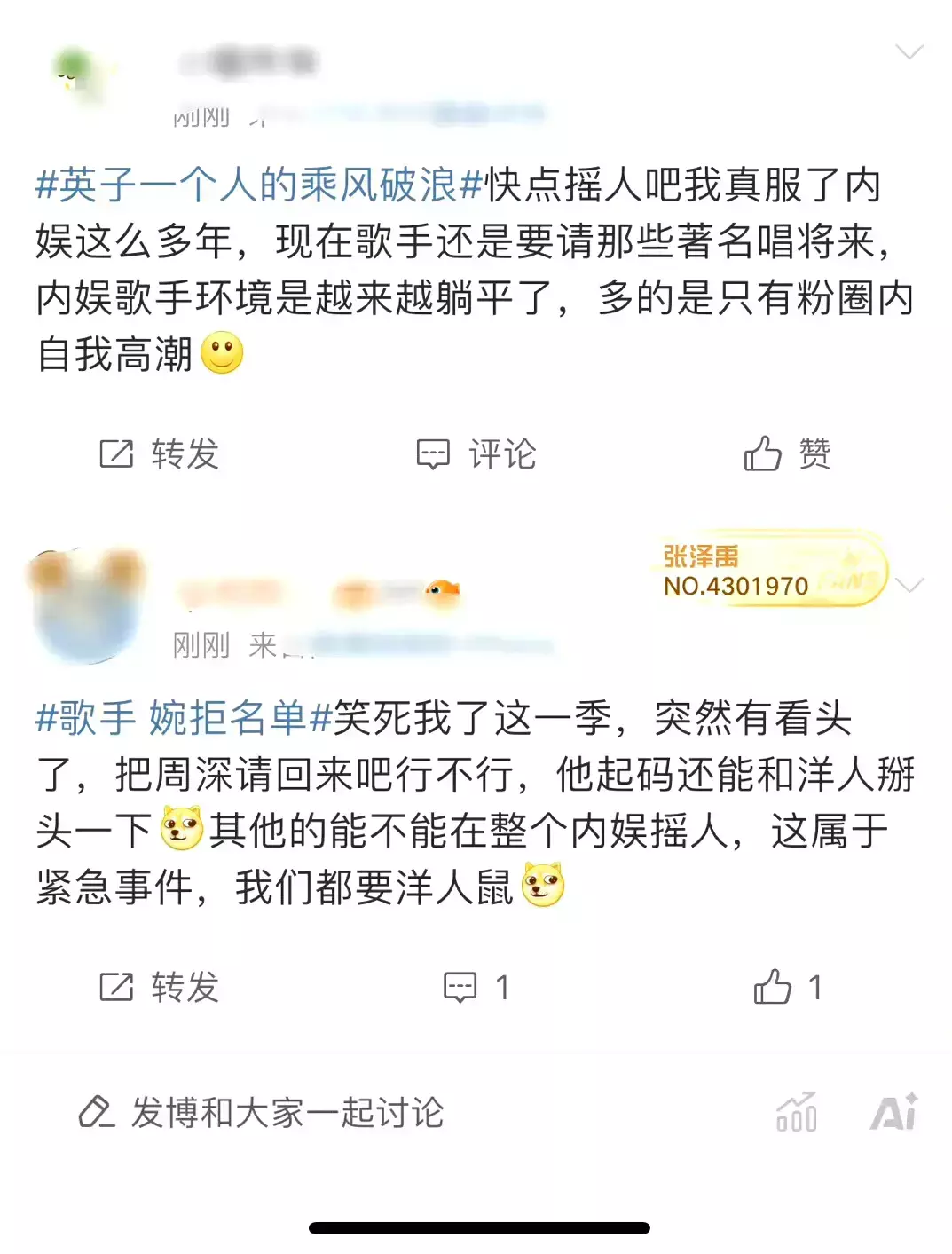Open the AI assistant icon

(893, 1113)
